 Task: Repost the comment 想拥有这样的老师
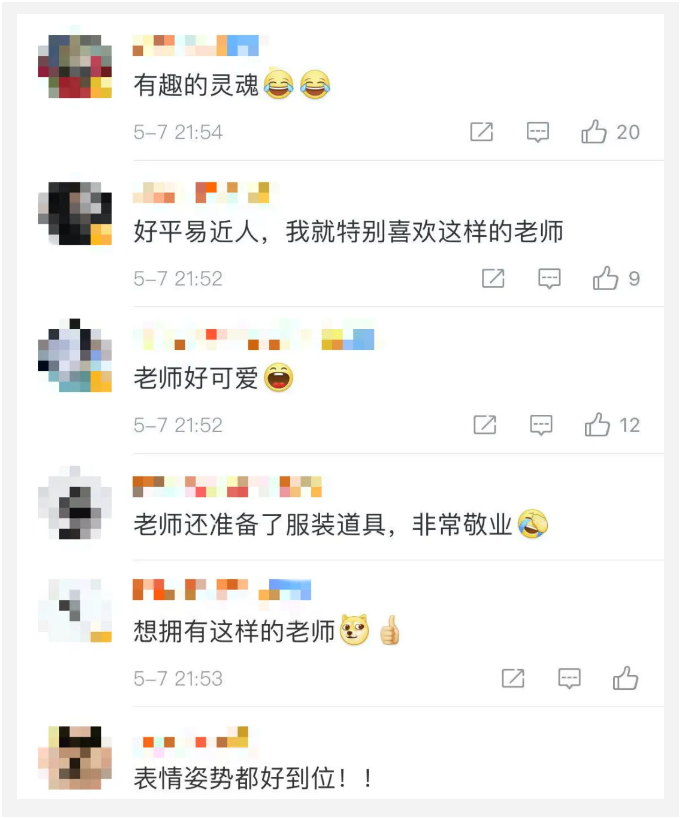pos(513,678)
